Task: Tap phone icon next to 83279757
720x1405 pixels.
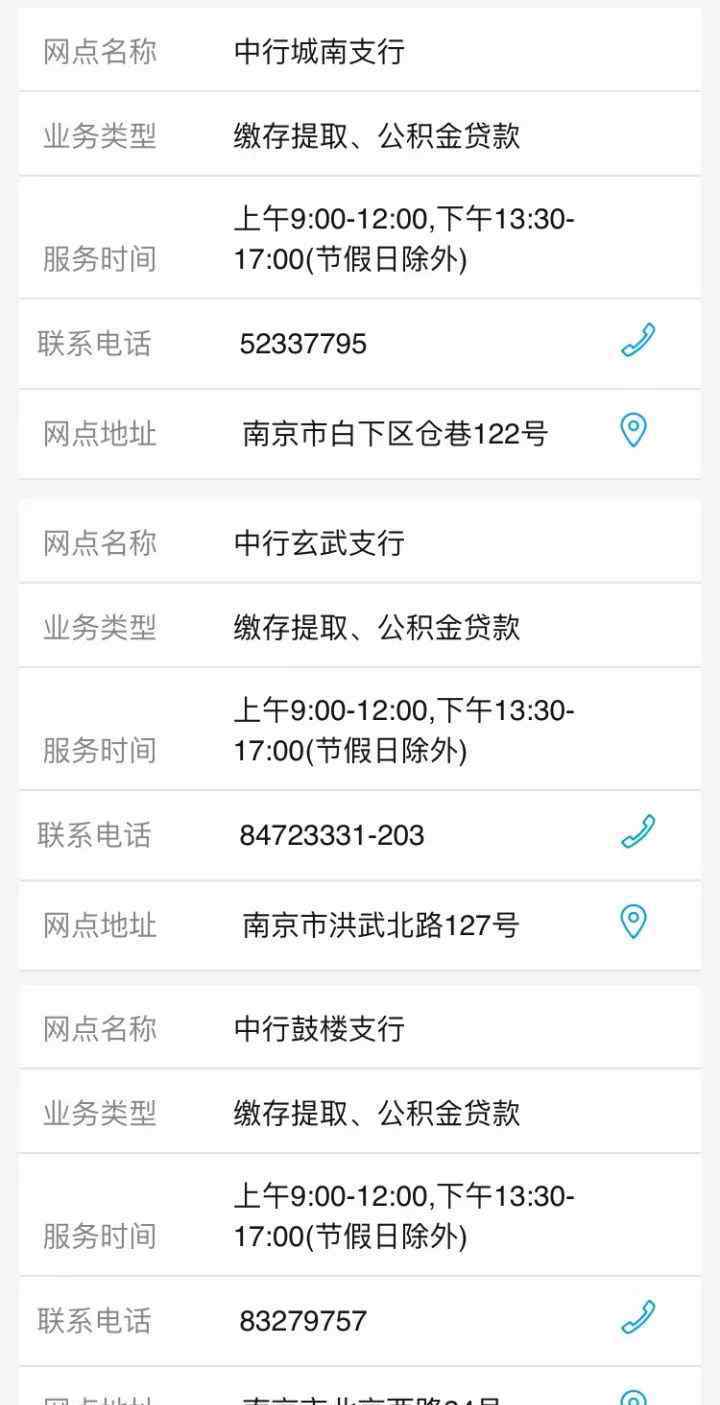Action: (x=638, y=1317)
